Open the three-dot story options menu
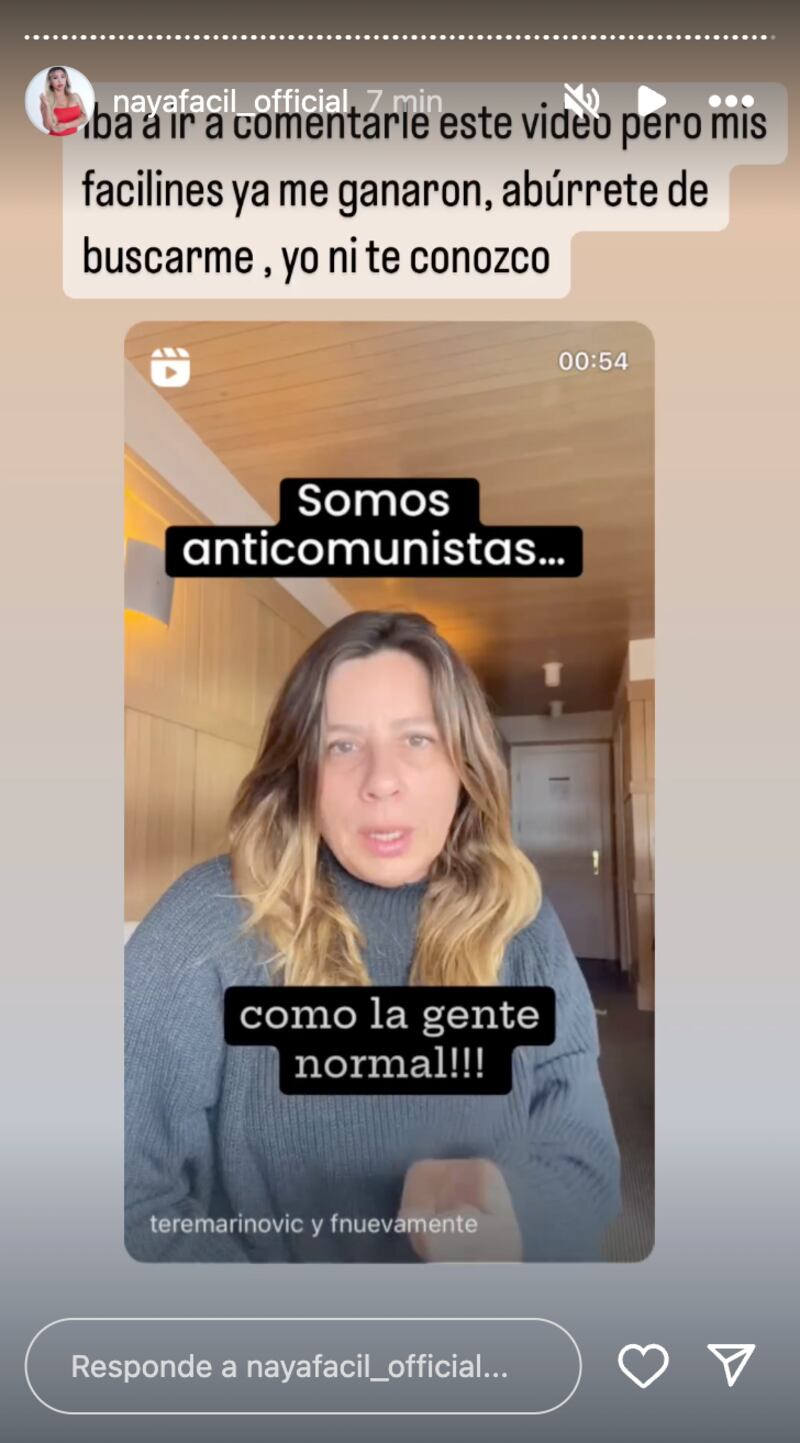 point(731,101)
